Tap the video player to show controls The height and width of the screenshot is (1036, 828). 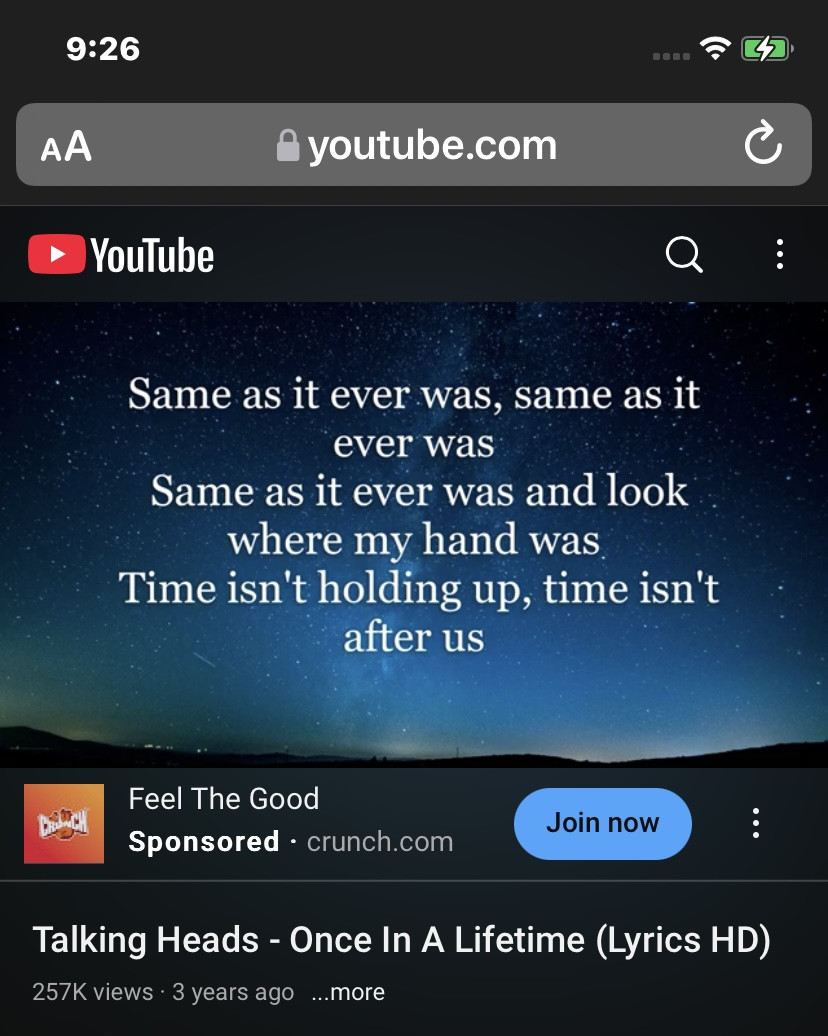pos(414,534)
